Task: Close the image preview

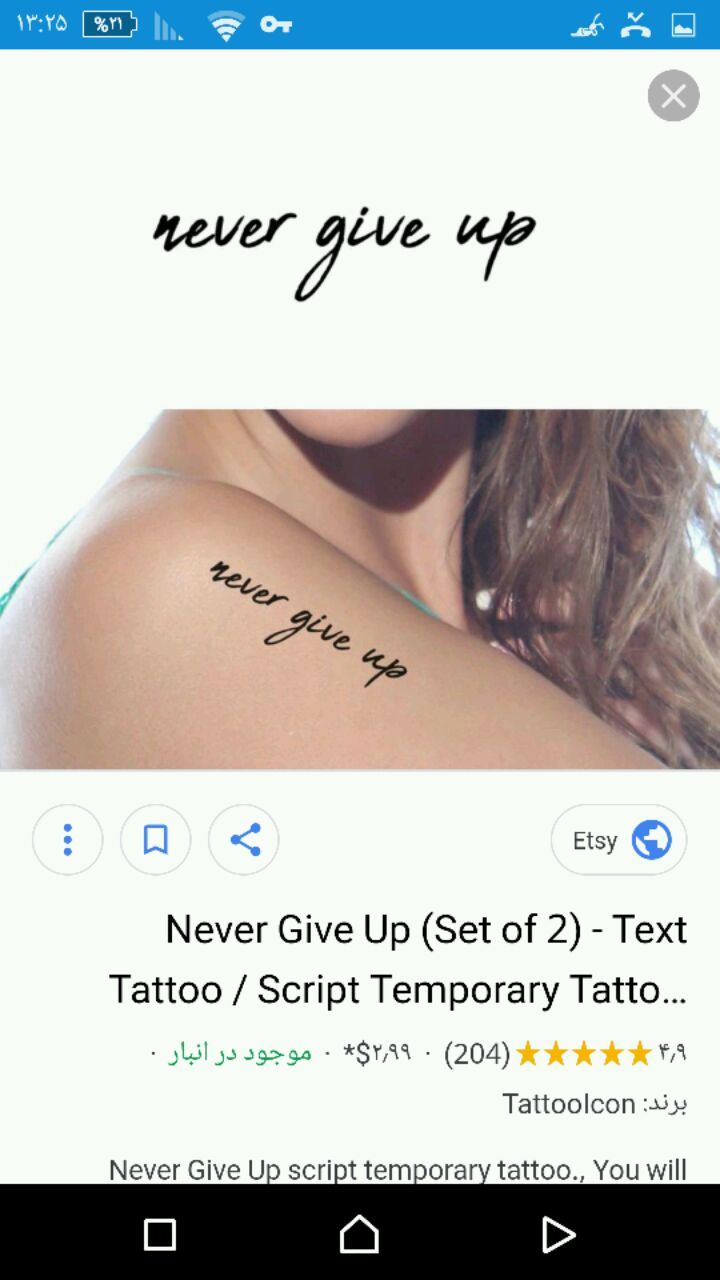Action: [673, 96]
